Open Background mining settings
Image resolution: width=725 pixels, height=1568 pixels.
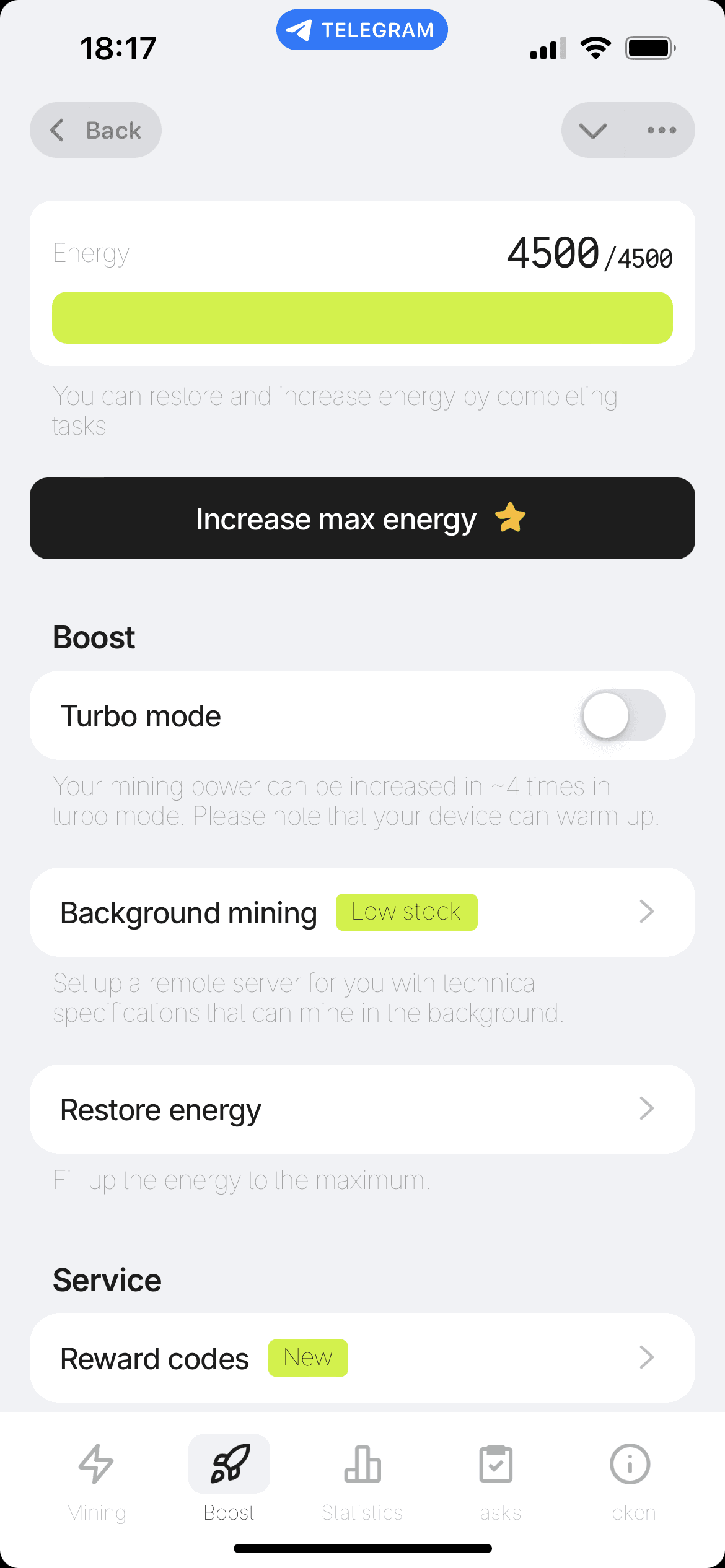pyautogui.click(x=362, y=912)
